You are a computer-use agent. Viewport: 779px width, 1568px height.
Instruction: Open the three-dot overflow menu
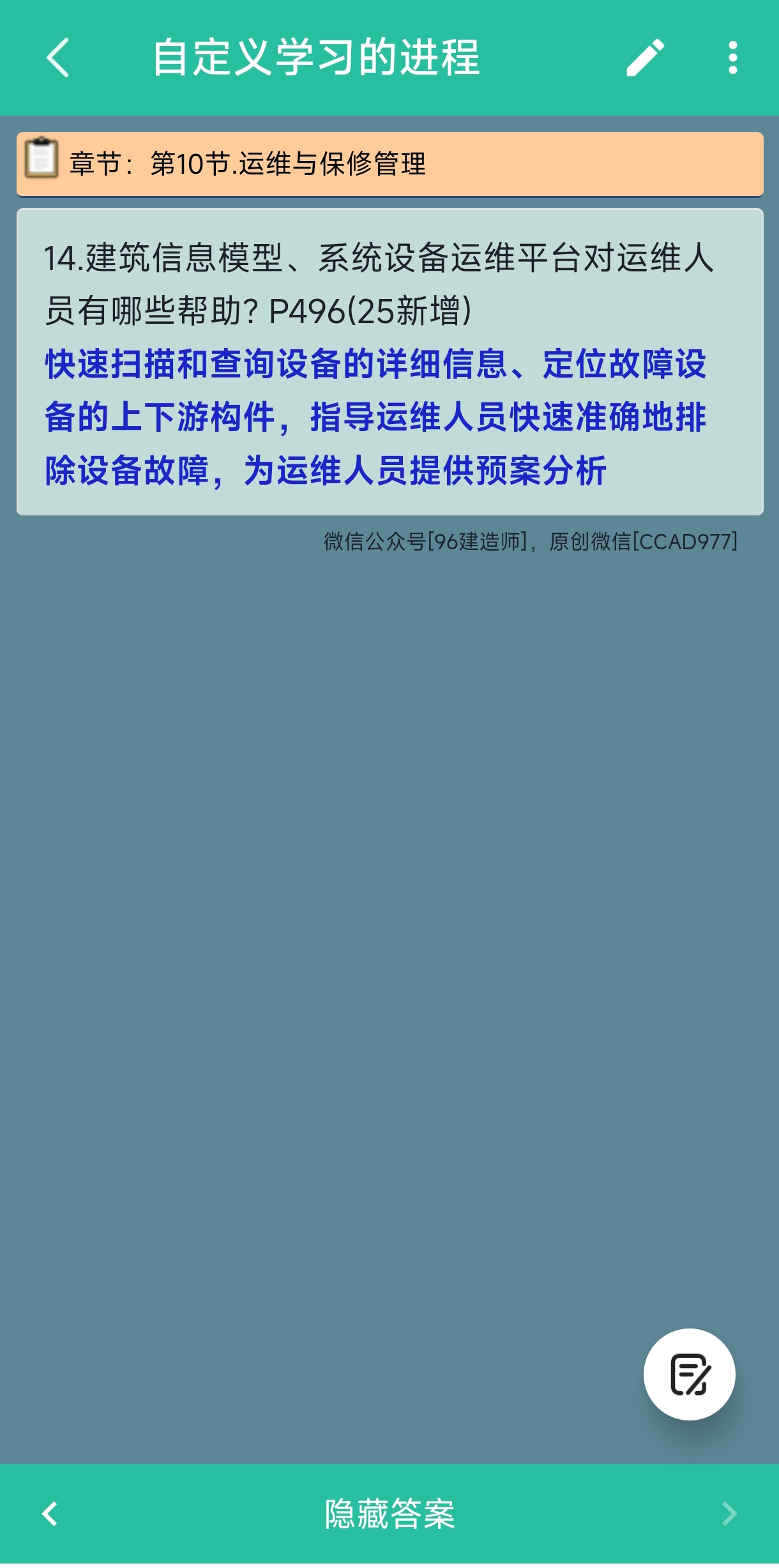pos(733,57)
